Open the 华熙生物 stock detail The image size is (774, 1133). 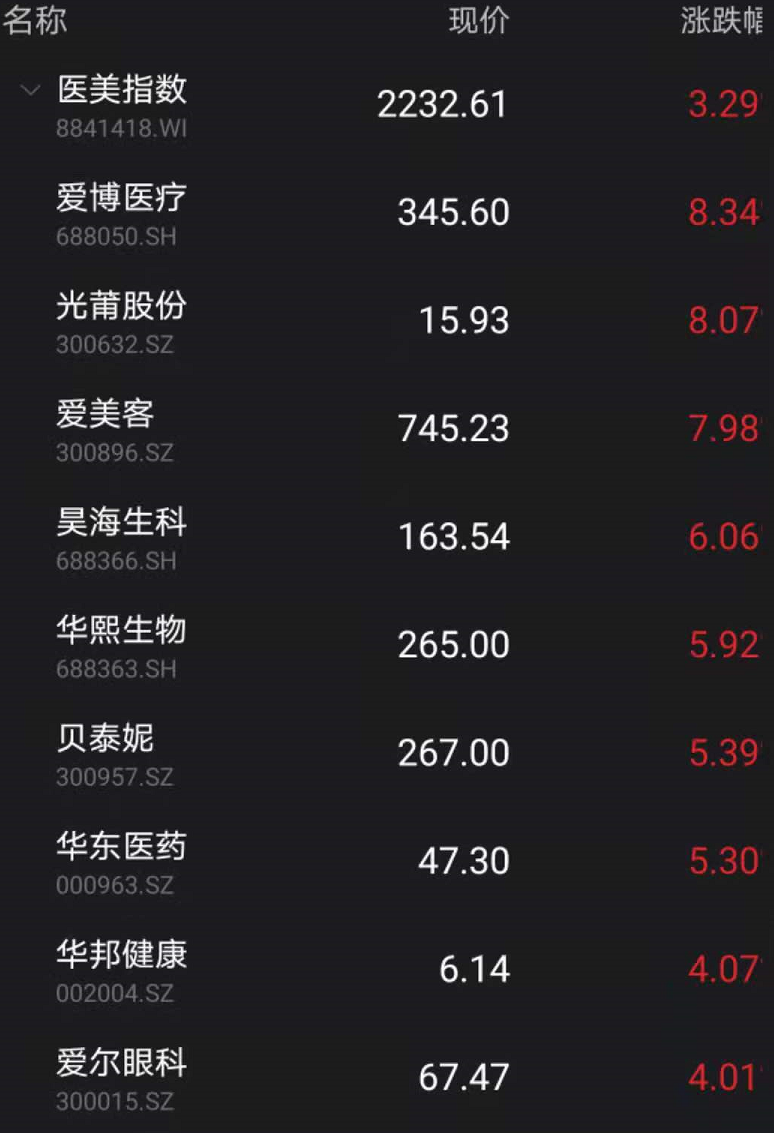pyautogui.click(x=120, y=631)
